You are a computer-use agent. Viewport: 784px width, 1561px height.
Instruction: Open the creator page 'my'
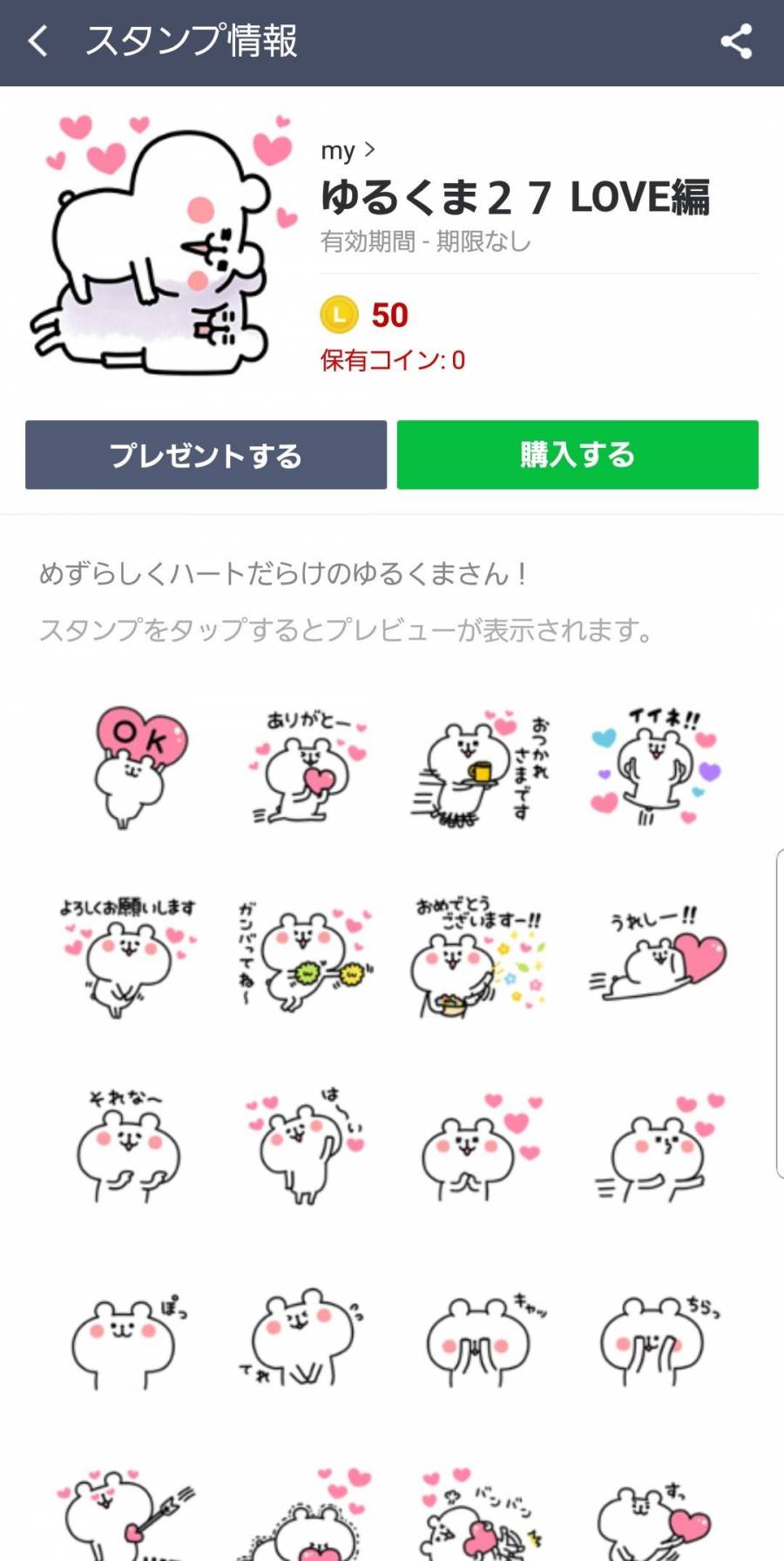[x=347, y=151]
